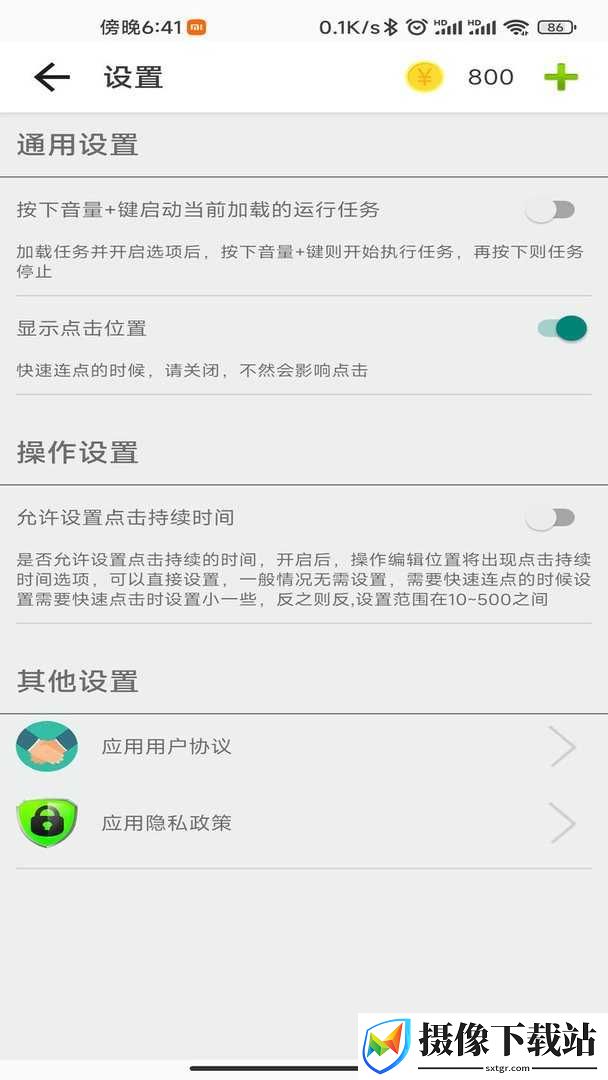Tap the green plus to add coins
The height and width of the screenshot is (1080, 608).
[561, 77]
